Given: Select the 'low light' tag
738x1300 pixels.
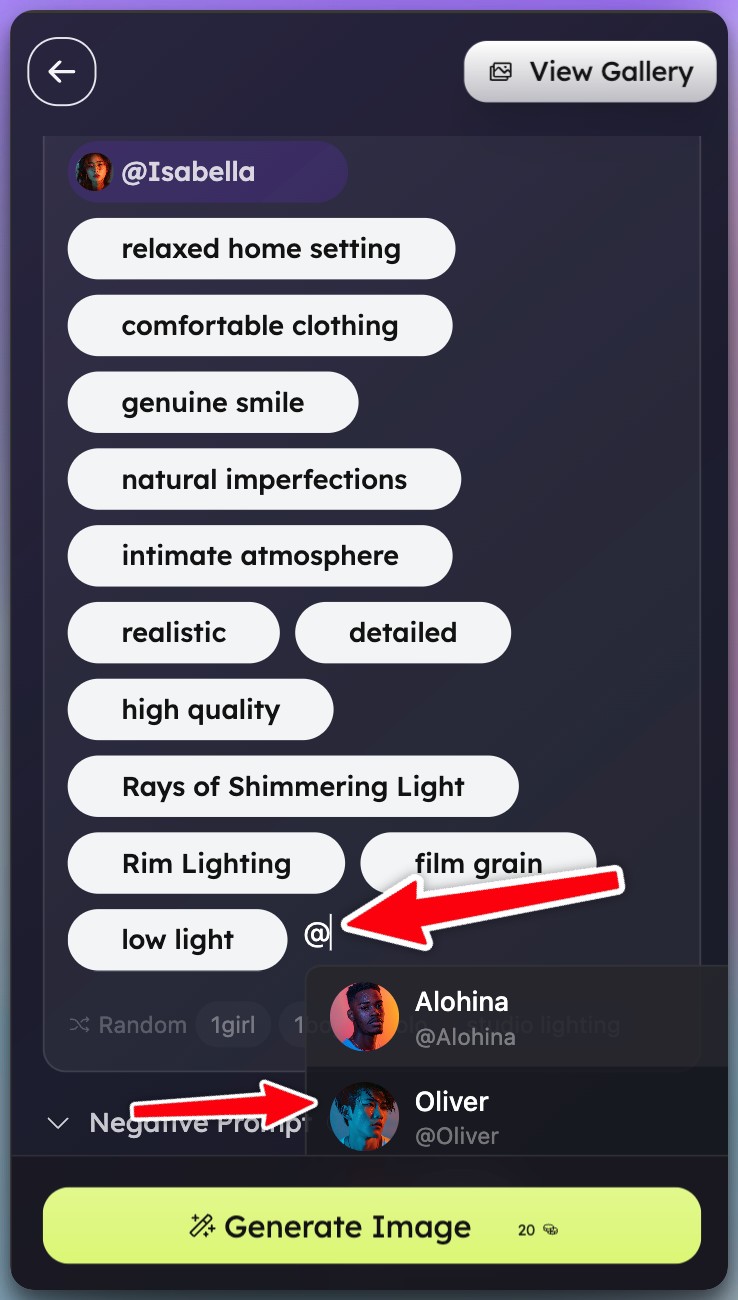Looking at the screenshot, I should (177, 940).
